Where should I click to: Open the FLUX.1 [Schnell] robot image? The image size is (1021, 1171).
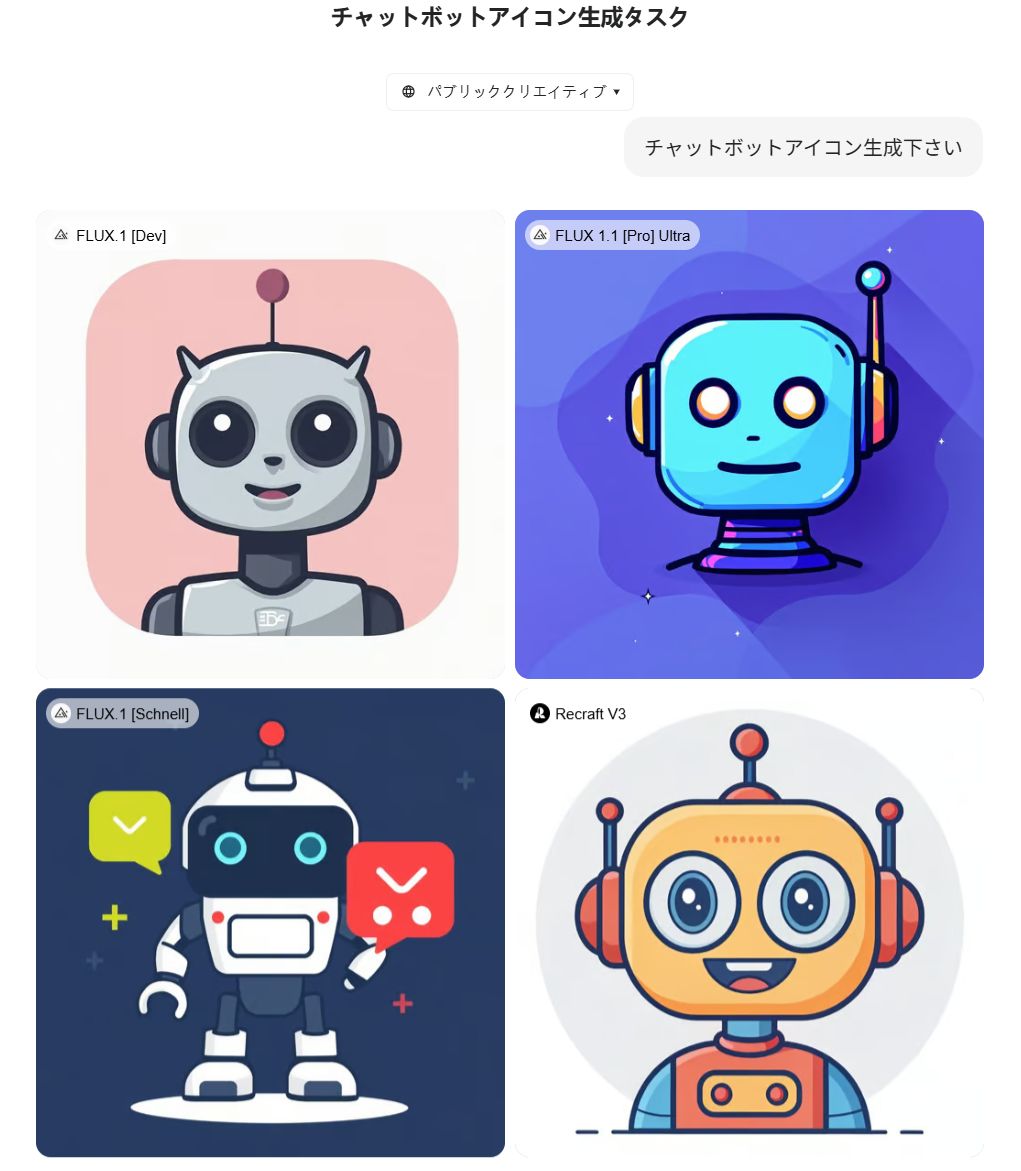coord(270,922)
